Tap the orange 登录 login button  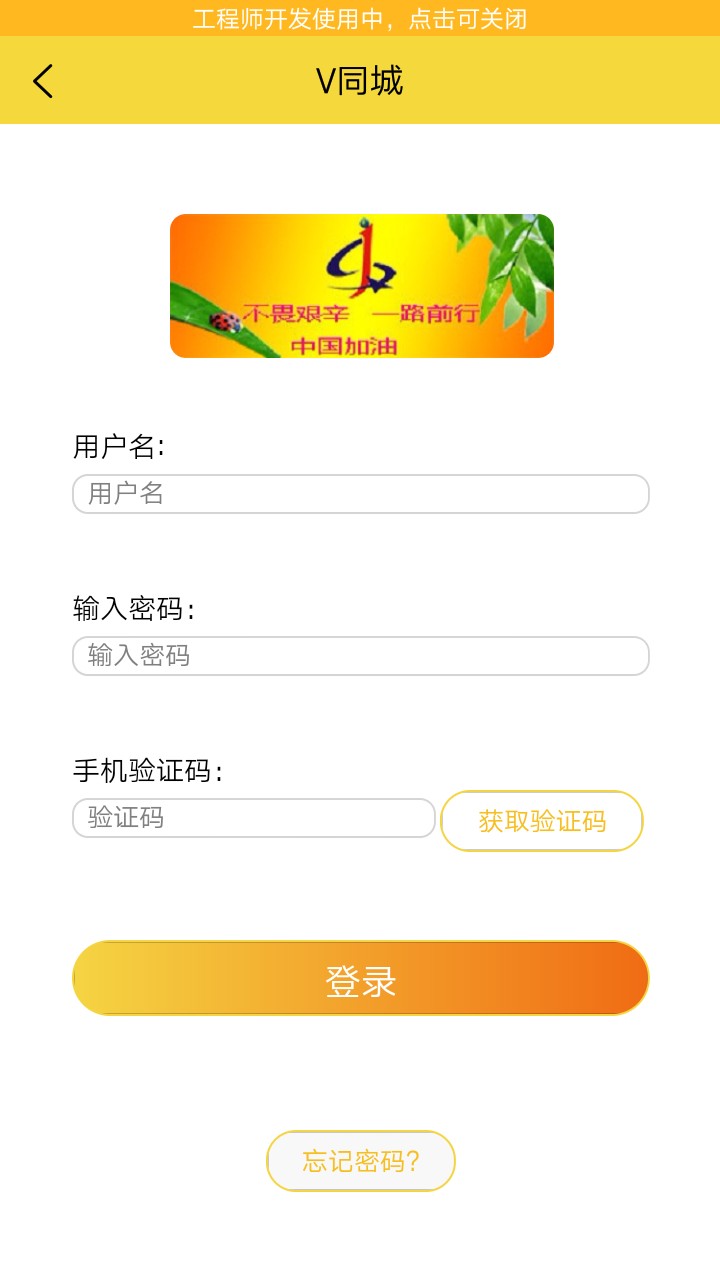pyautogui.click(x=361, y=978)
